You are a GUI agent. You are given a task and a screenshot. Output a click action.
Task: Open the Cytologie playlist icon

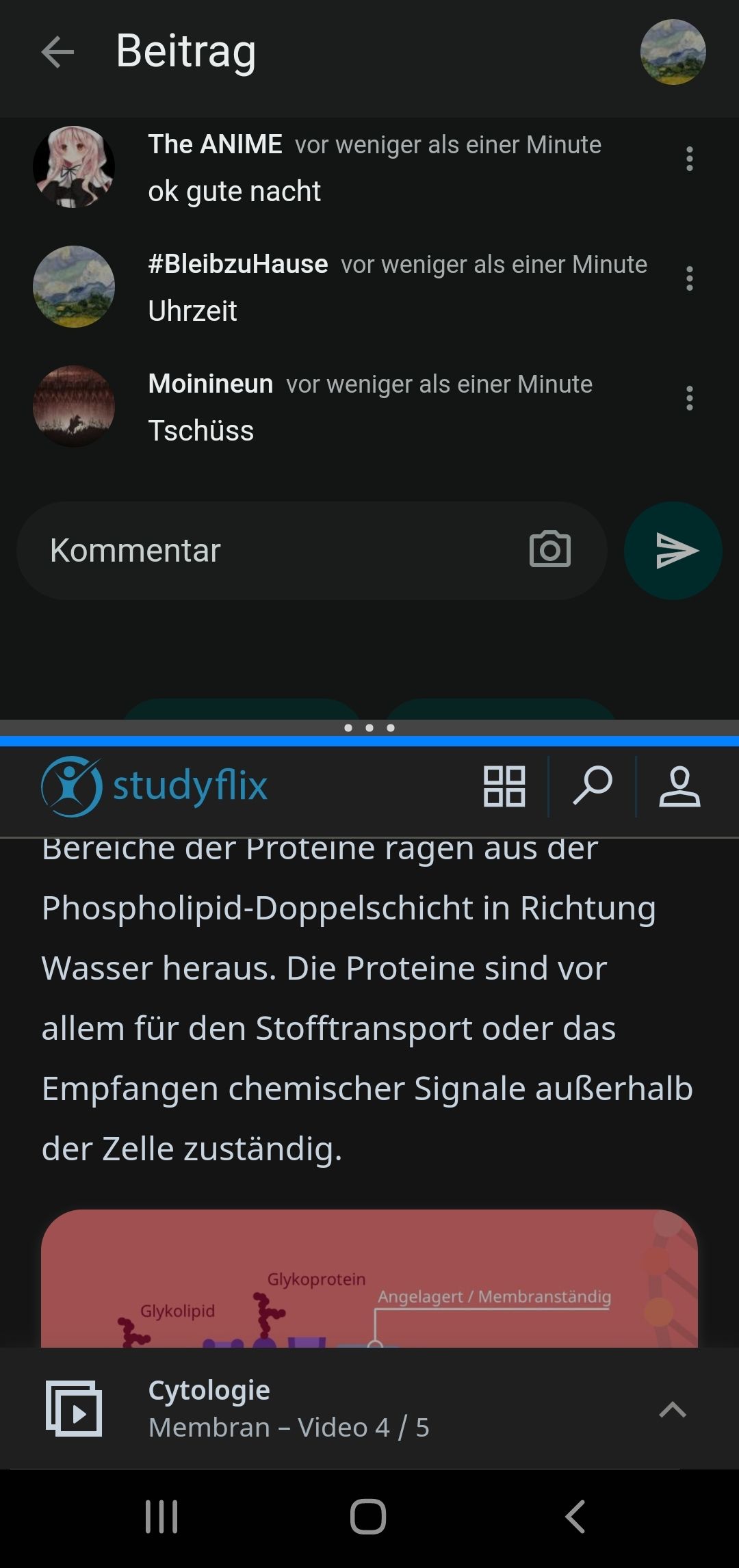click(74, 1409)
